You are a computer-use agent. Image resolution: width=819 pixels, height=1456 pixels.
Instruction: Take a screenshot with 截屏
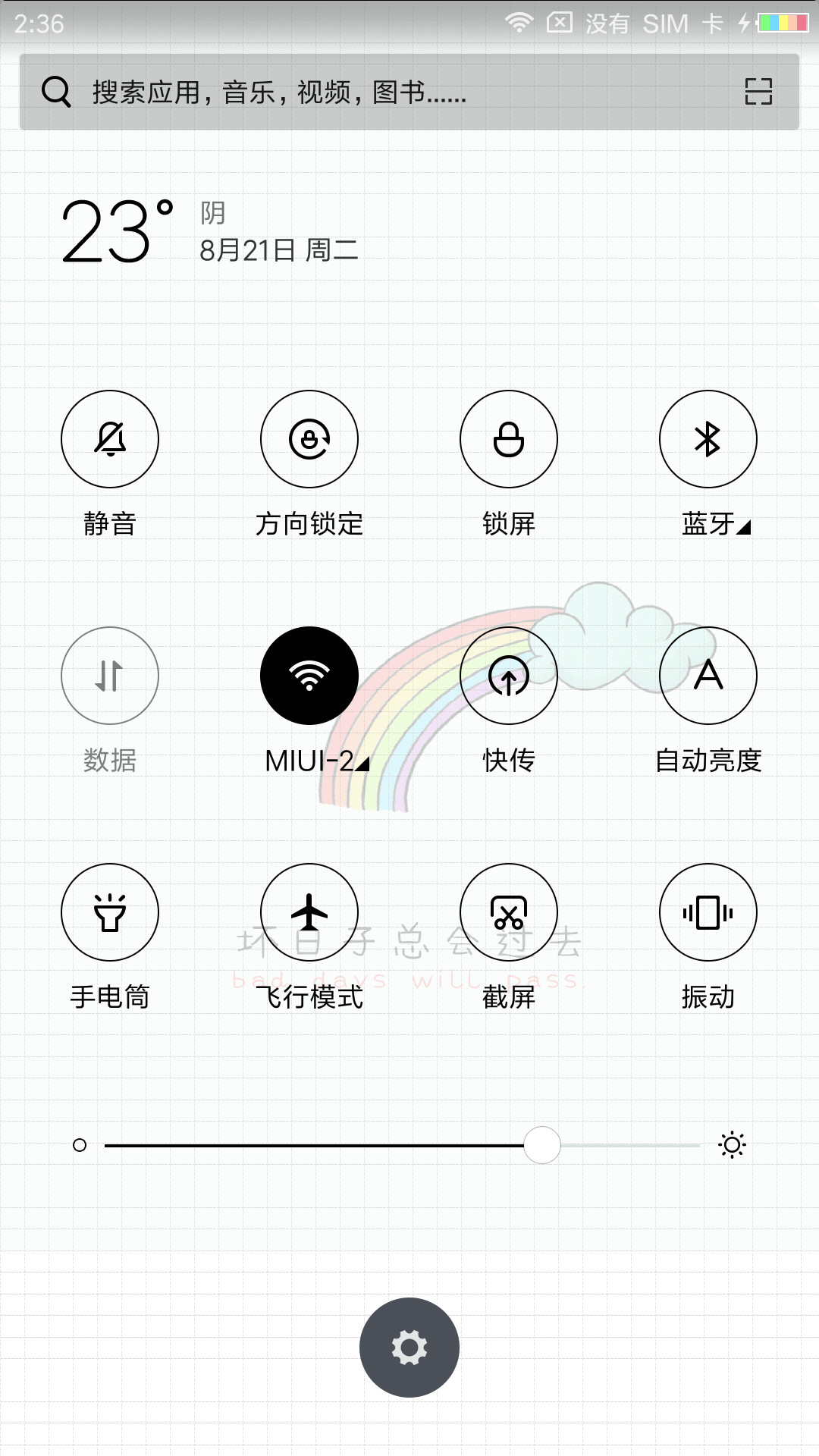[x=509, y=912]
